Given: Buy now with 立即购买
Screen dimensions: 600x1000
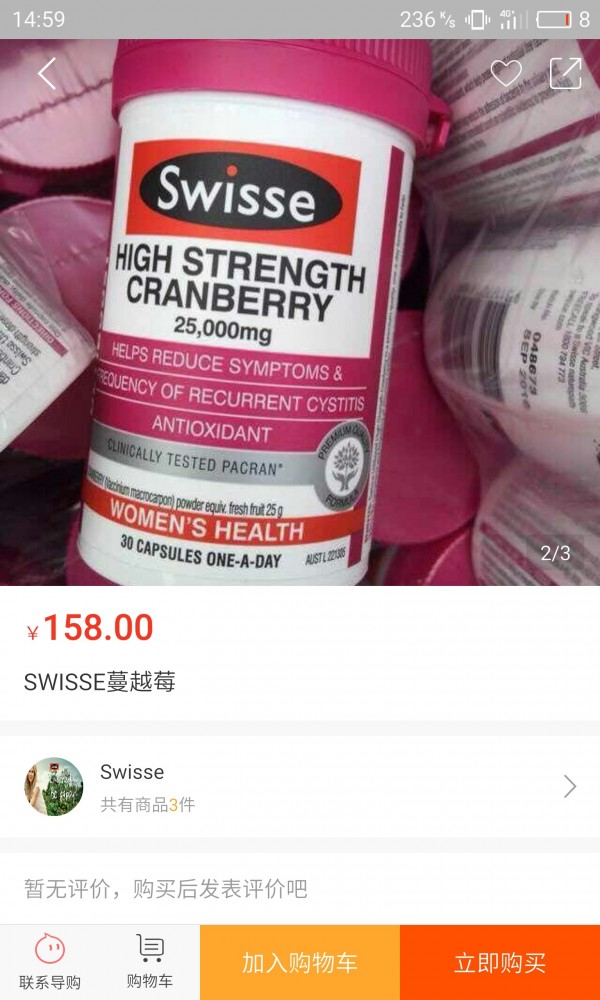Looking at the screenshot, I should click(500, 963).
